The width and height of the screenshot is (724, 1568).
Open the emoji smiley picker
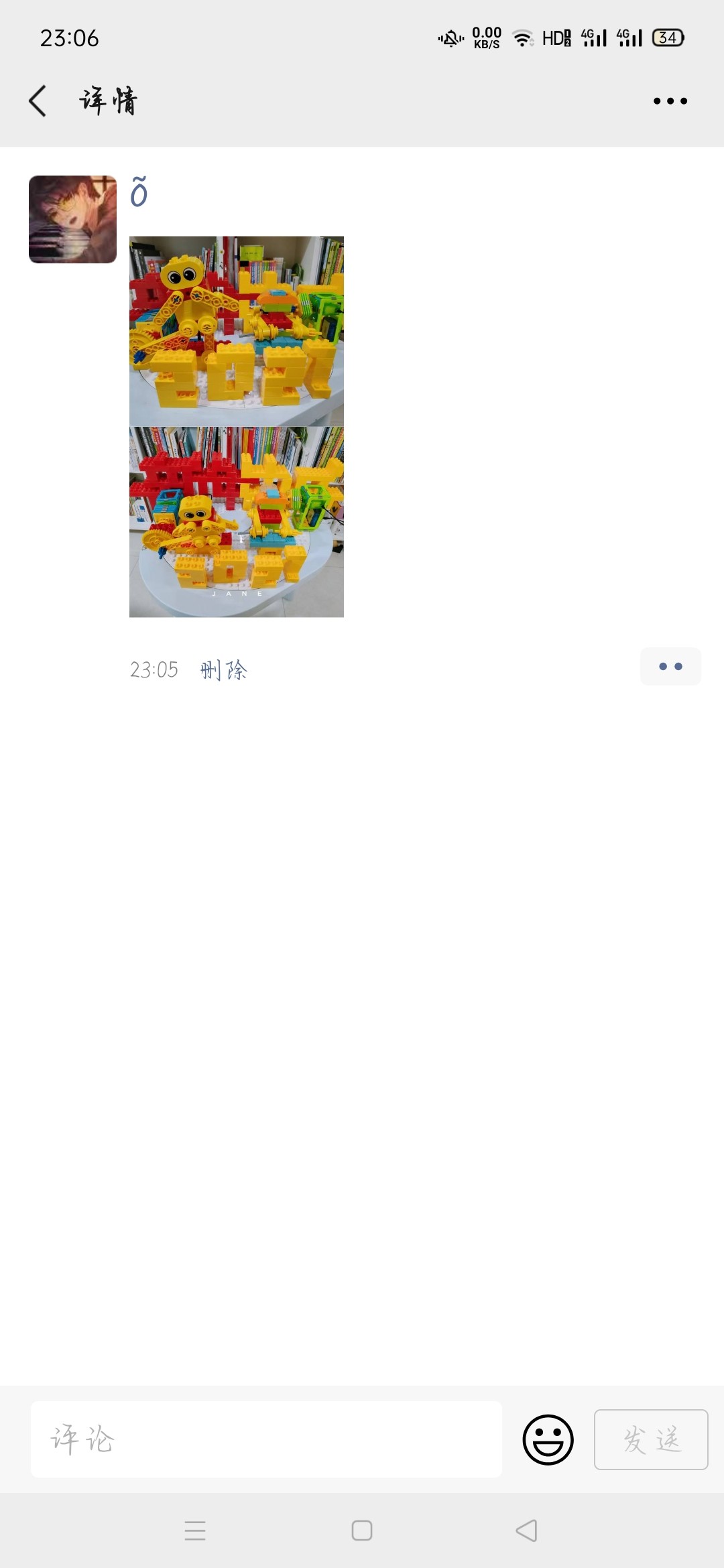(548, 1439)
